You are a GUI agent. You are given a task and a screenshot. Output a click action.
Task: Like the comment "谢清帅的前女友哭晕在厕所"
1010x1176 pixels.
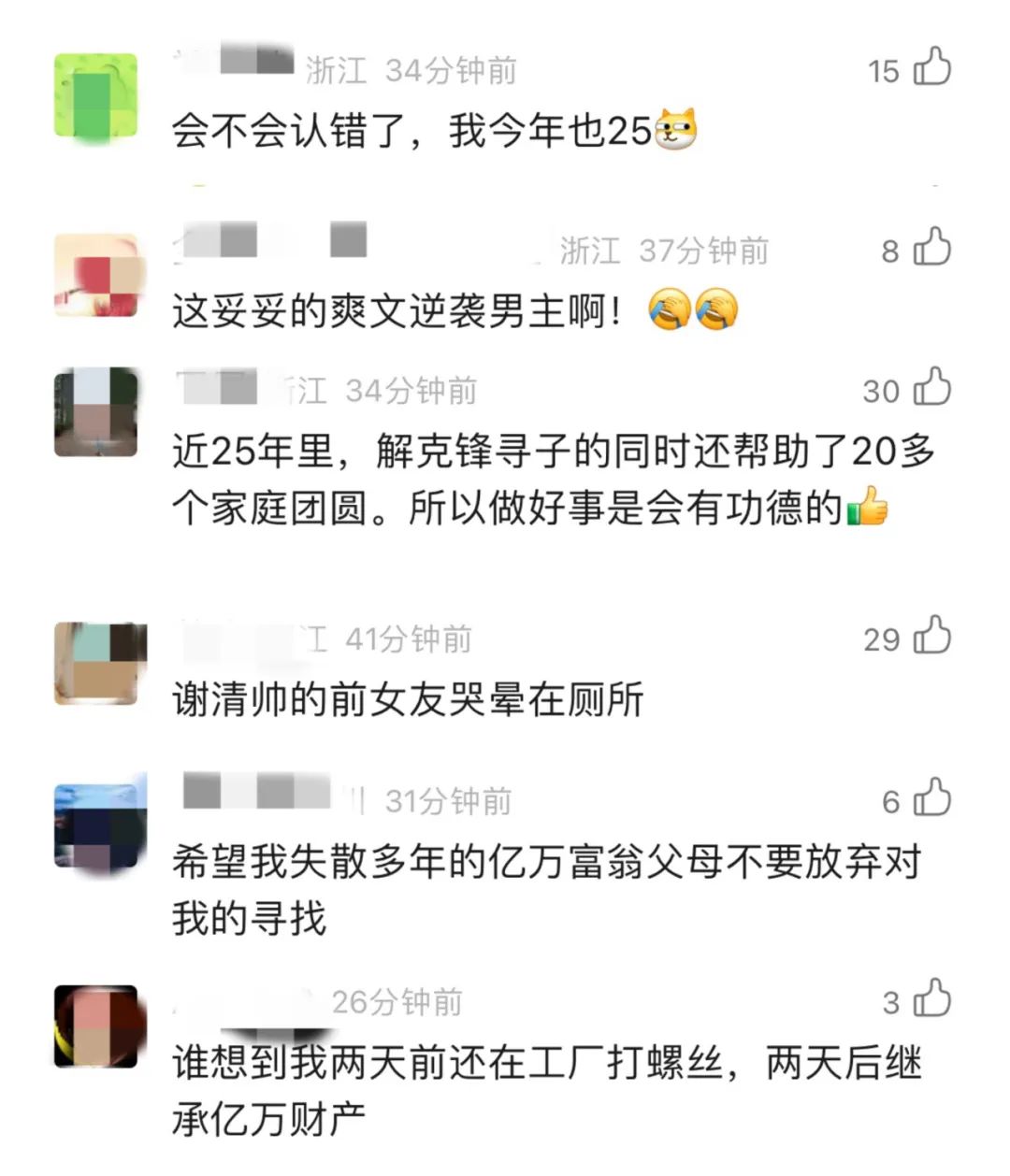coord(931,638)
